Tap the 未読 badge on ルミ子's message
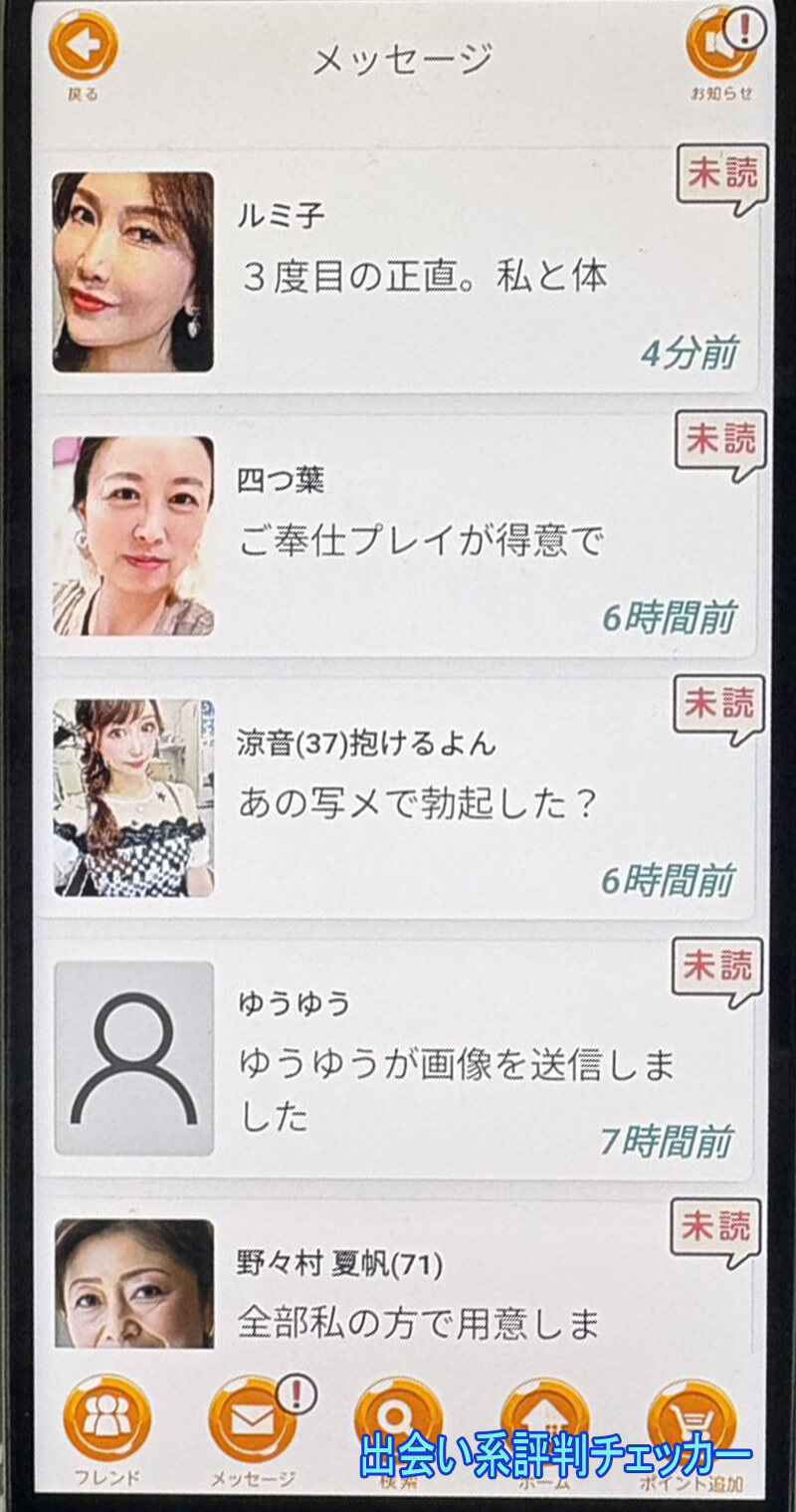The image size is (796, 1512). pos(721,174)
